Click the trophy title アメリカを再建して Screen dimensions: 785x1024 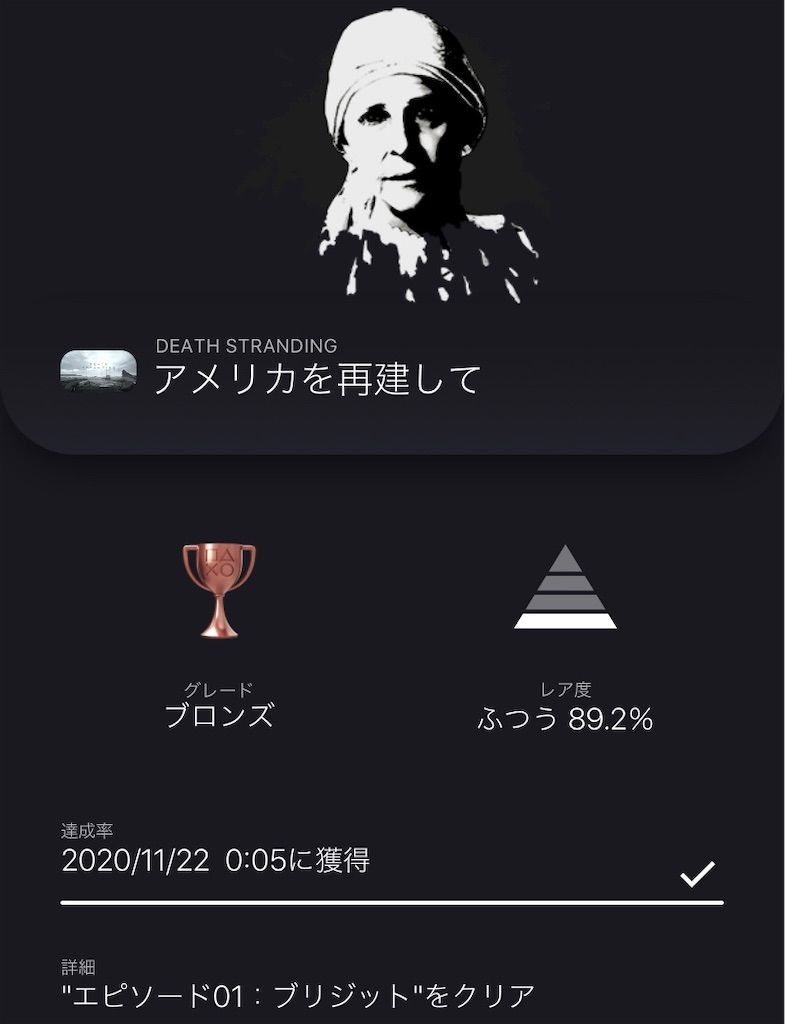tap(318, 380)
